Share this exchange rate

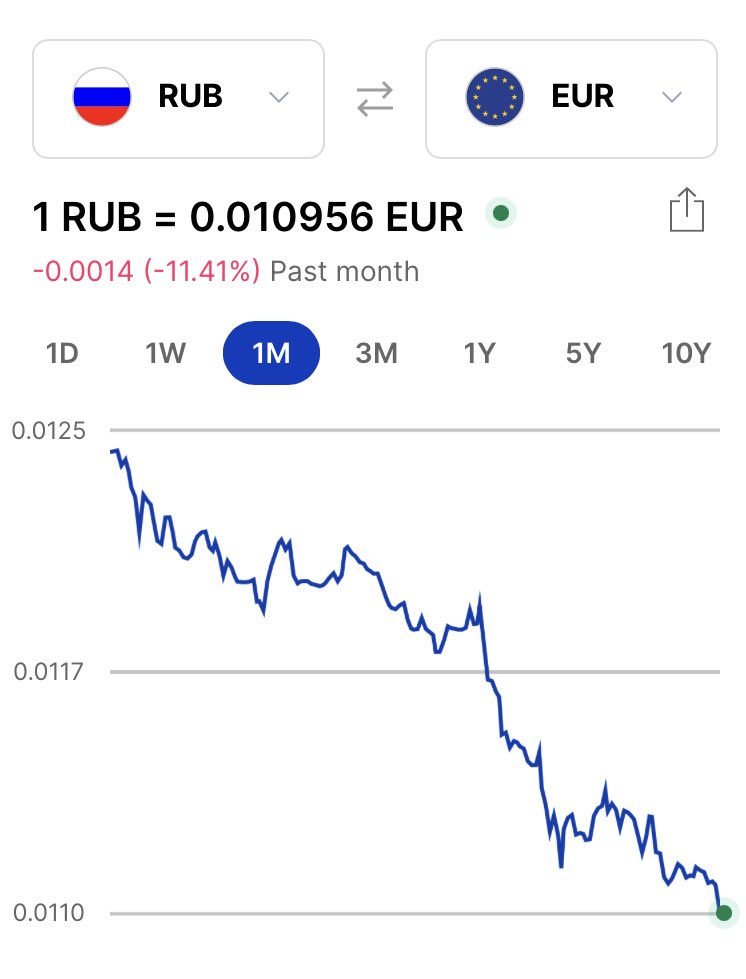coord(687,212)
